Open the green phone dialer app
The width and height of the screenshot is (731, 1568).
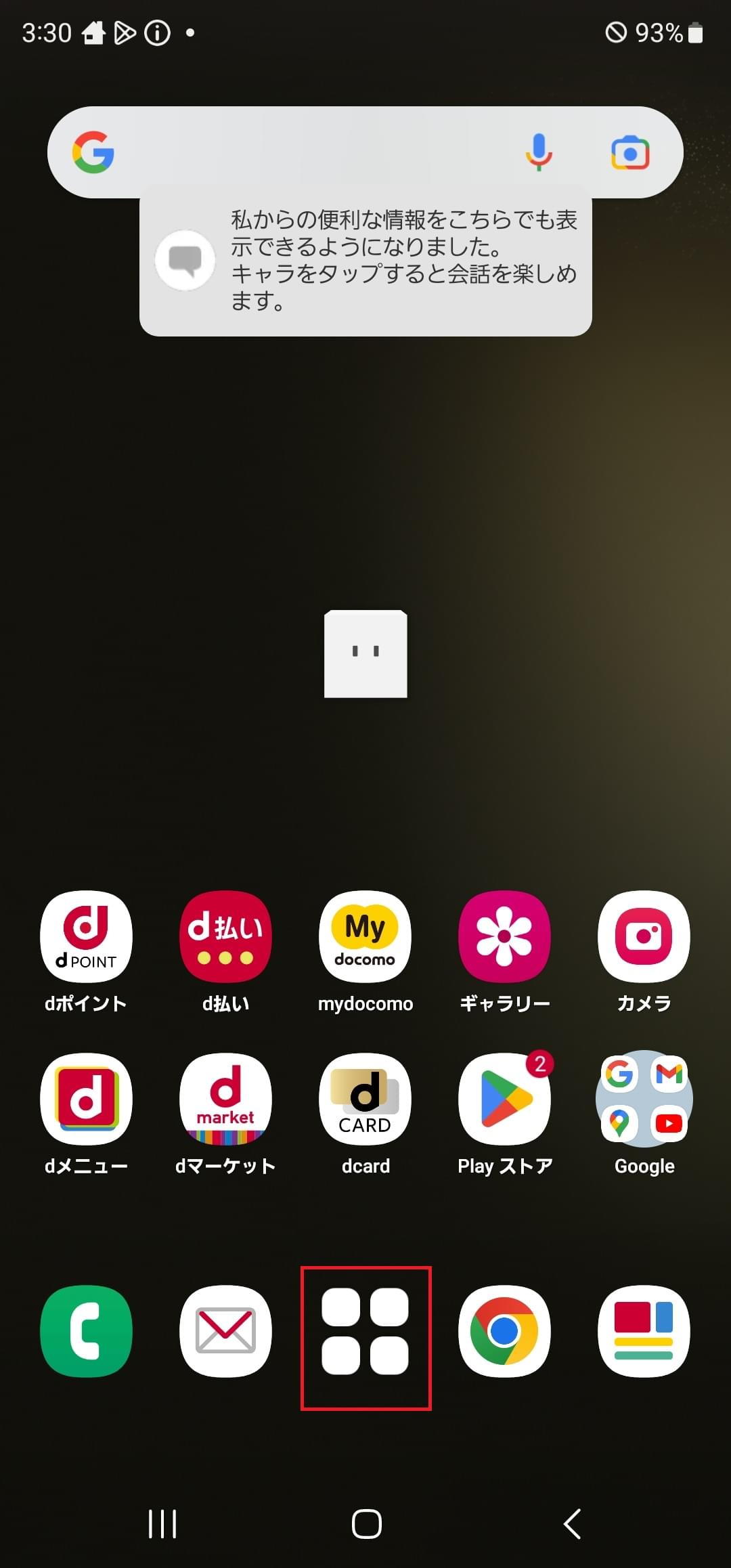click(x=86, y=1331)
